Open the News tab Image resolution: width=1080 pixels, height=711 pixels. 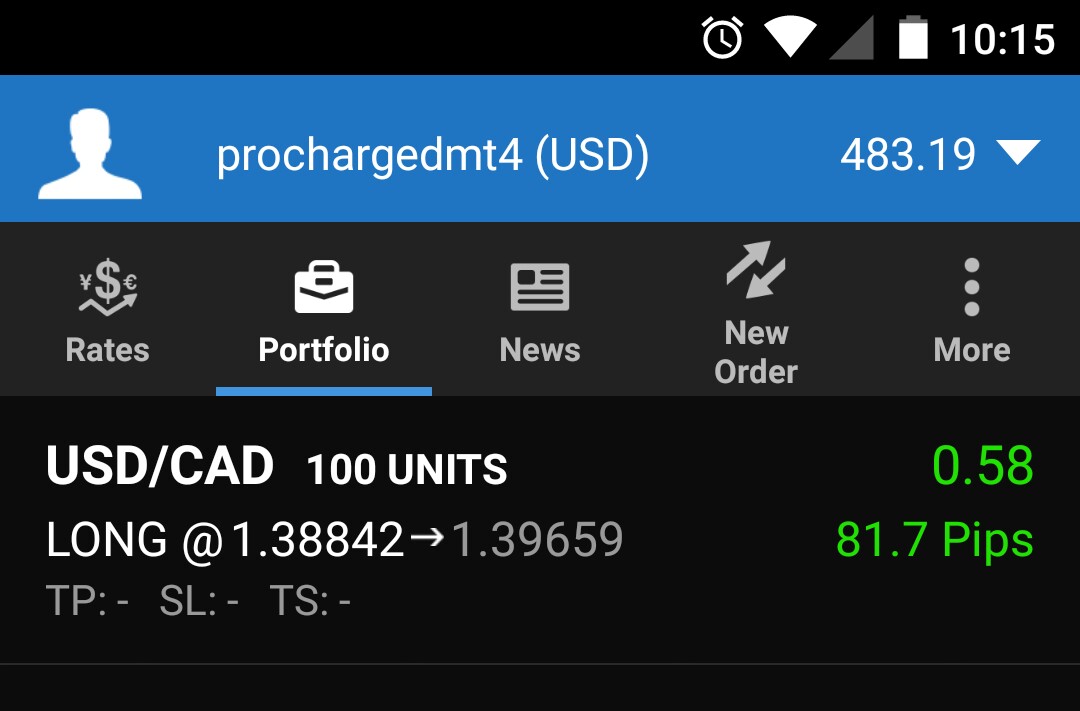point(540,310)
